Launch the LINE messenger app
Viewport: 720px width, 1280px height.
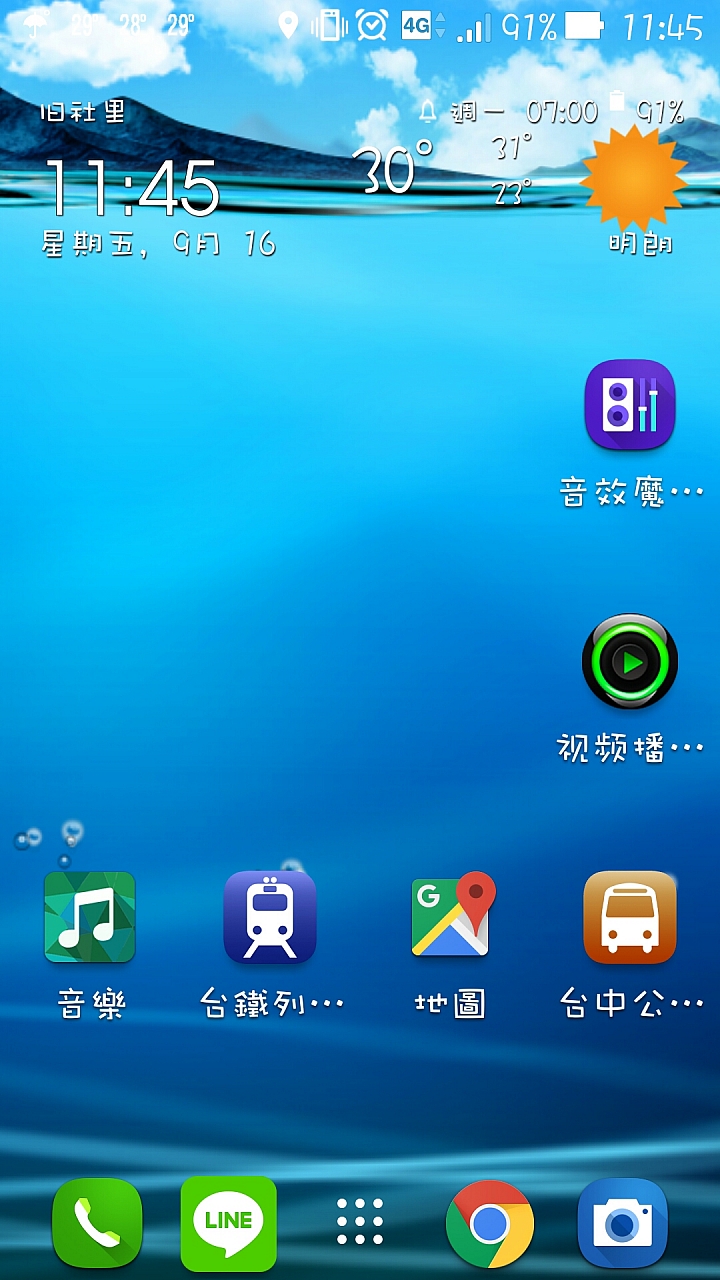[228, 1223]
